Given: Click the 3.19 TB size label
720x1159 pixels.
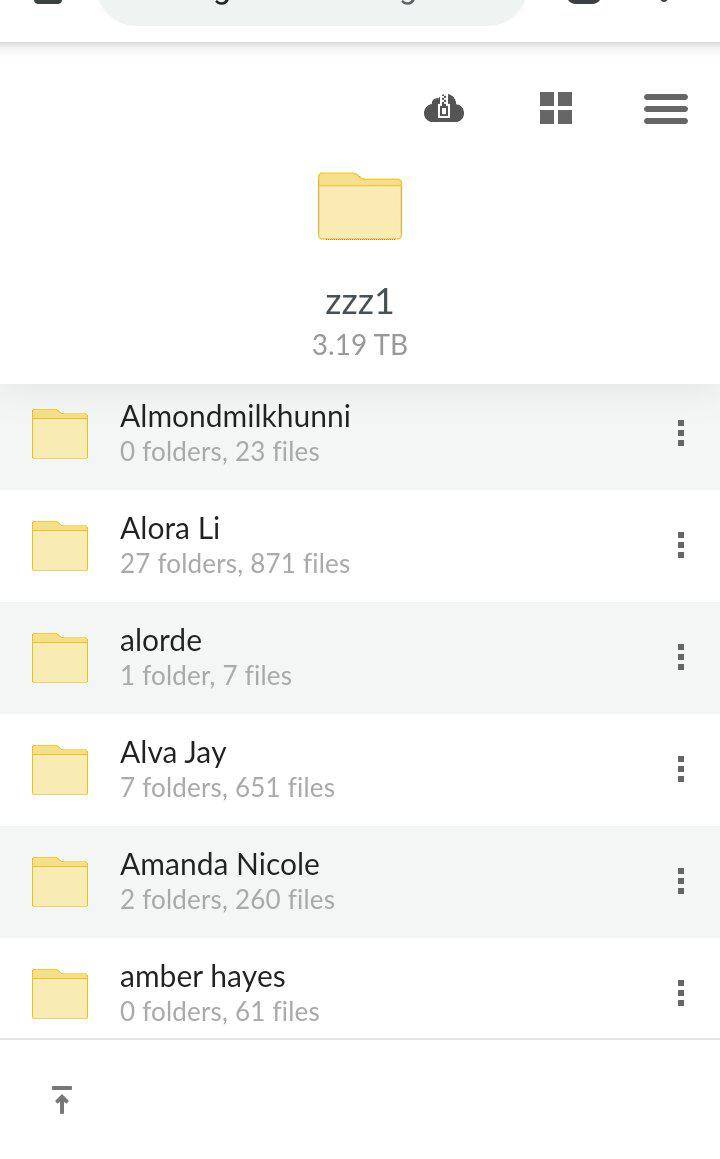Looking at the screenshot, I should (x=359, y=345).
